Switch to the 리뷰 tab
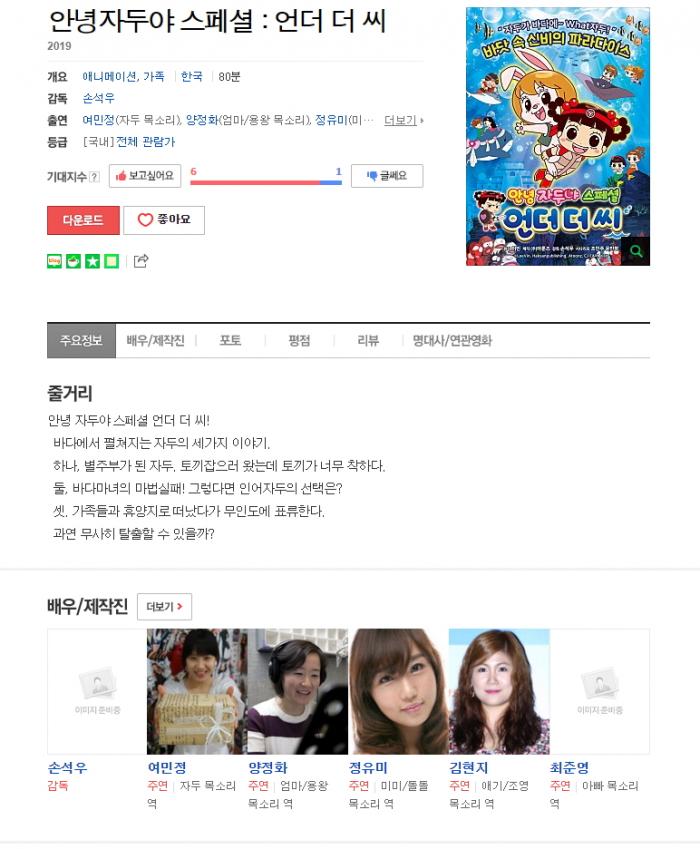Screen dimensions: 700x849 click(368, 341)
